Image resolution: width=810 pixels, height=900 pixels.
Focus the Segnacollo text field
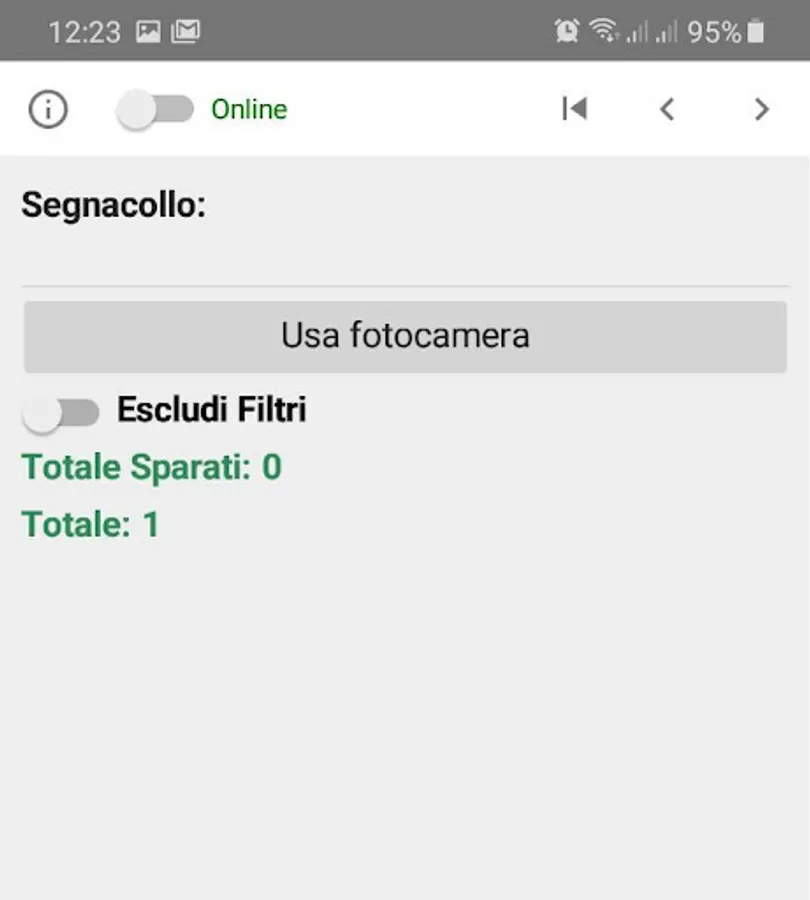point(404,260)
